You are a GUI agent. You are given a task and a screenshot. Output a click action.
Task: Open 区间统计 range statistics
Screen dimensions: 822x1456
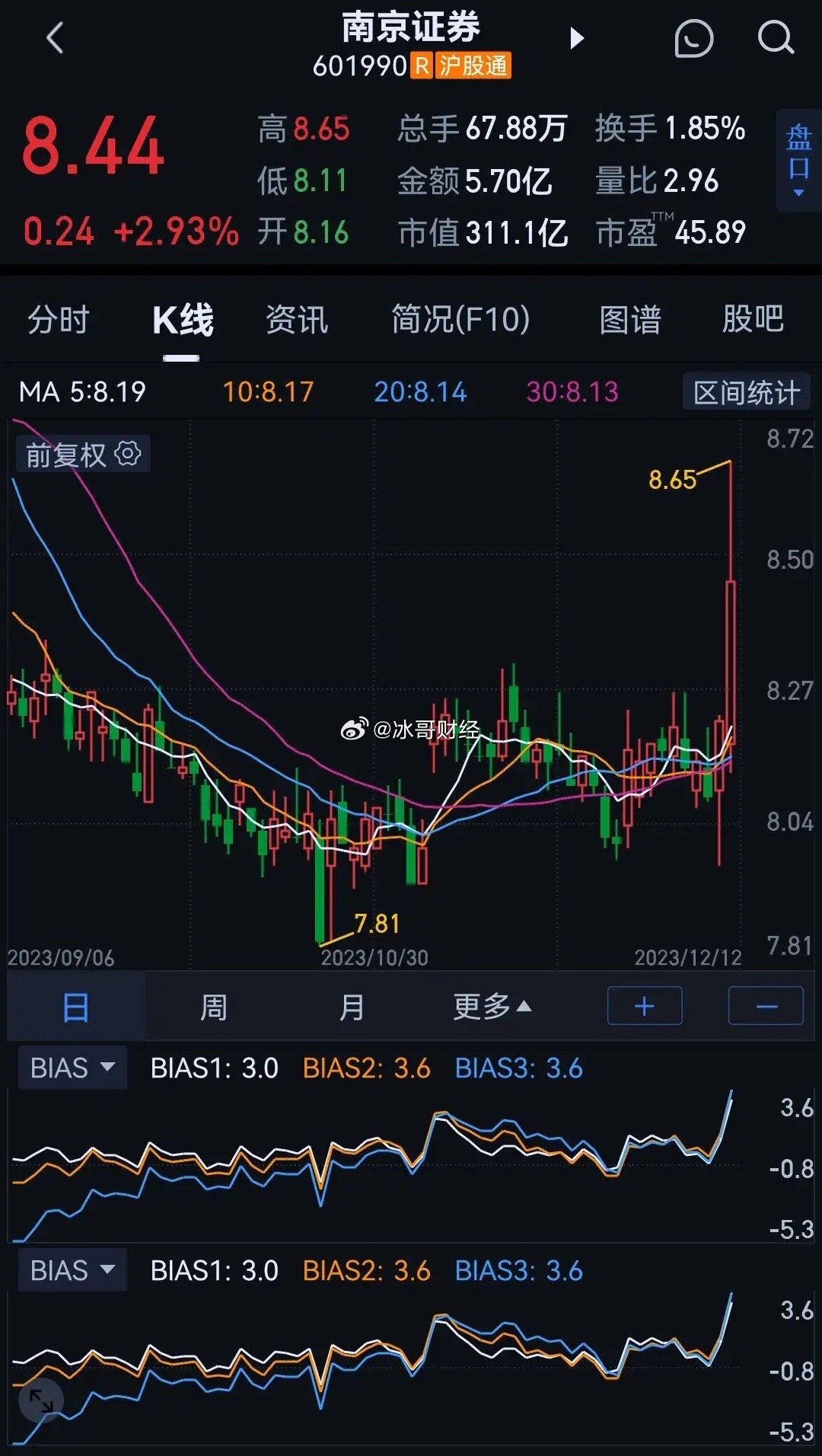point(746,393)
